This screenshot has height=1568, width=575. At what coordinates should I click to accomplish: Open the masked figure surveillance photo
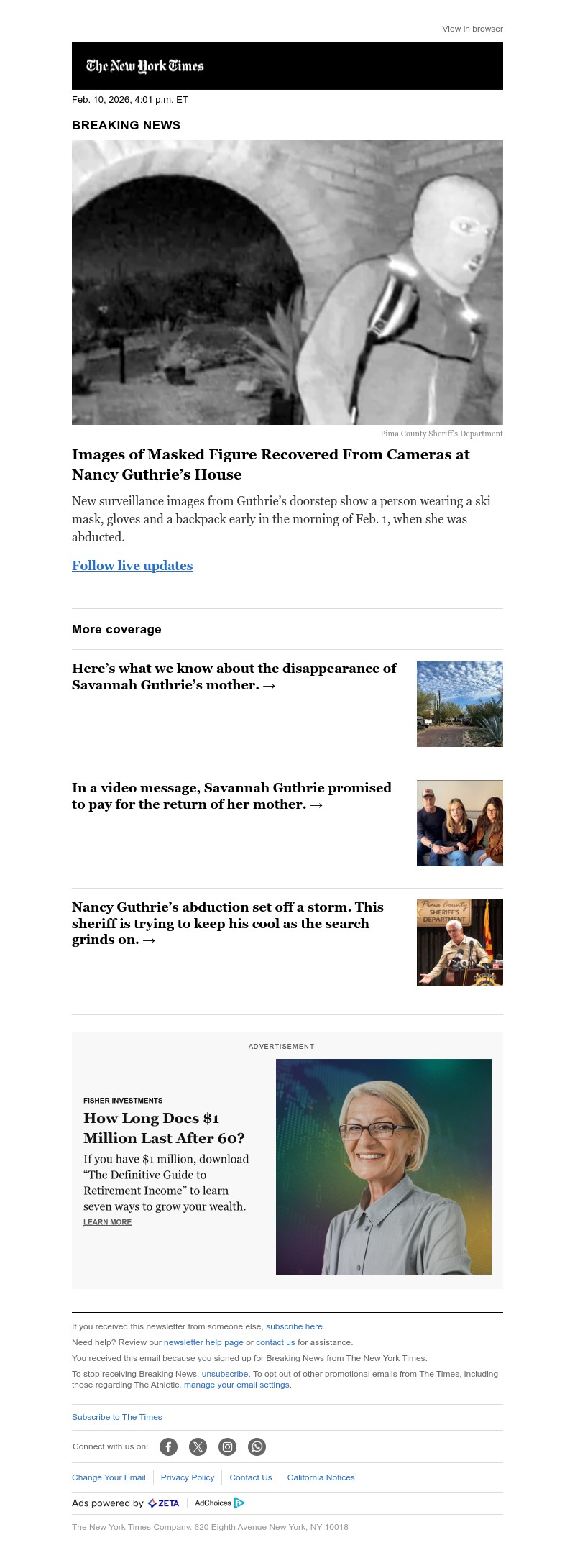(x=287, y=281)
